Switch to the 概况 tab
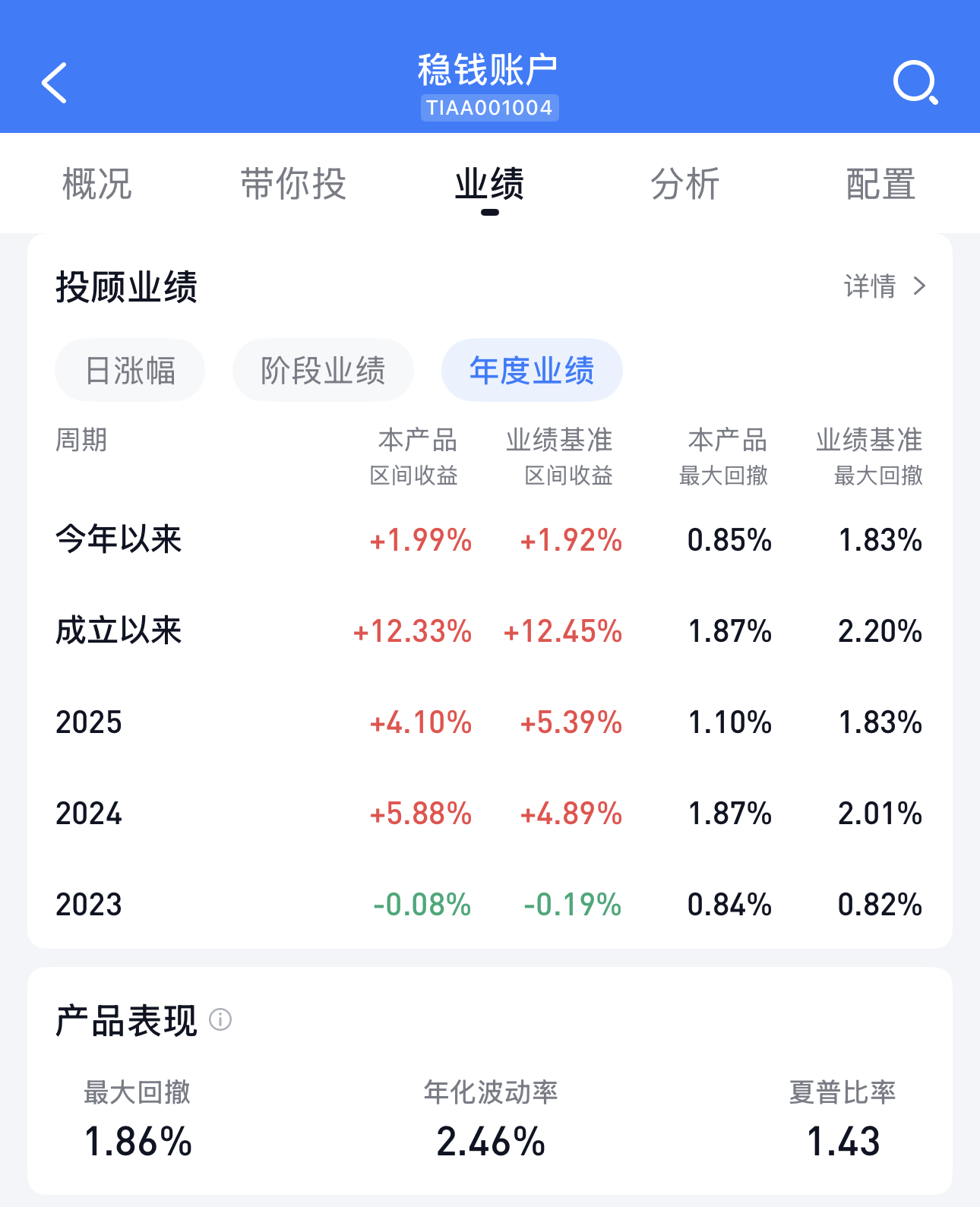 pyautogui.click(x=97, y=185)
